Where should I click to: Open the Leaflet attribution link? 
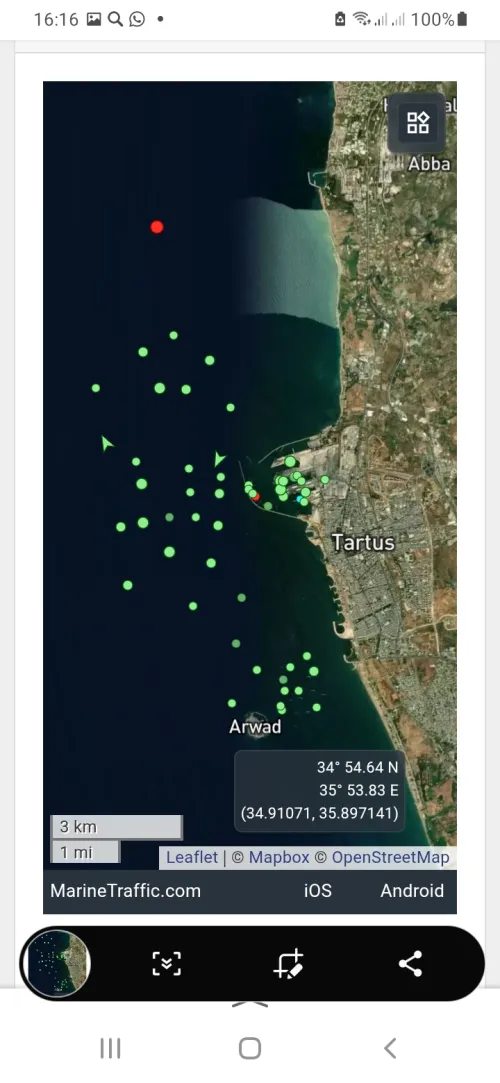192,857
